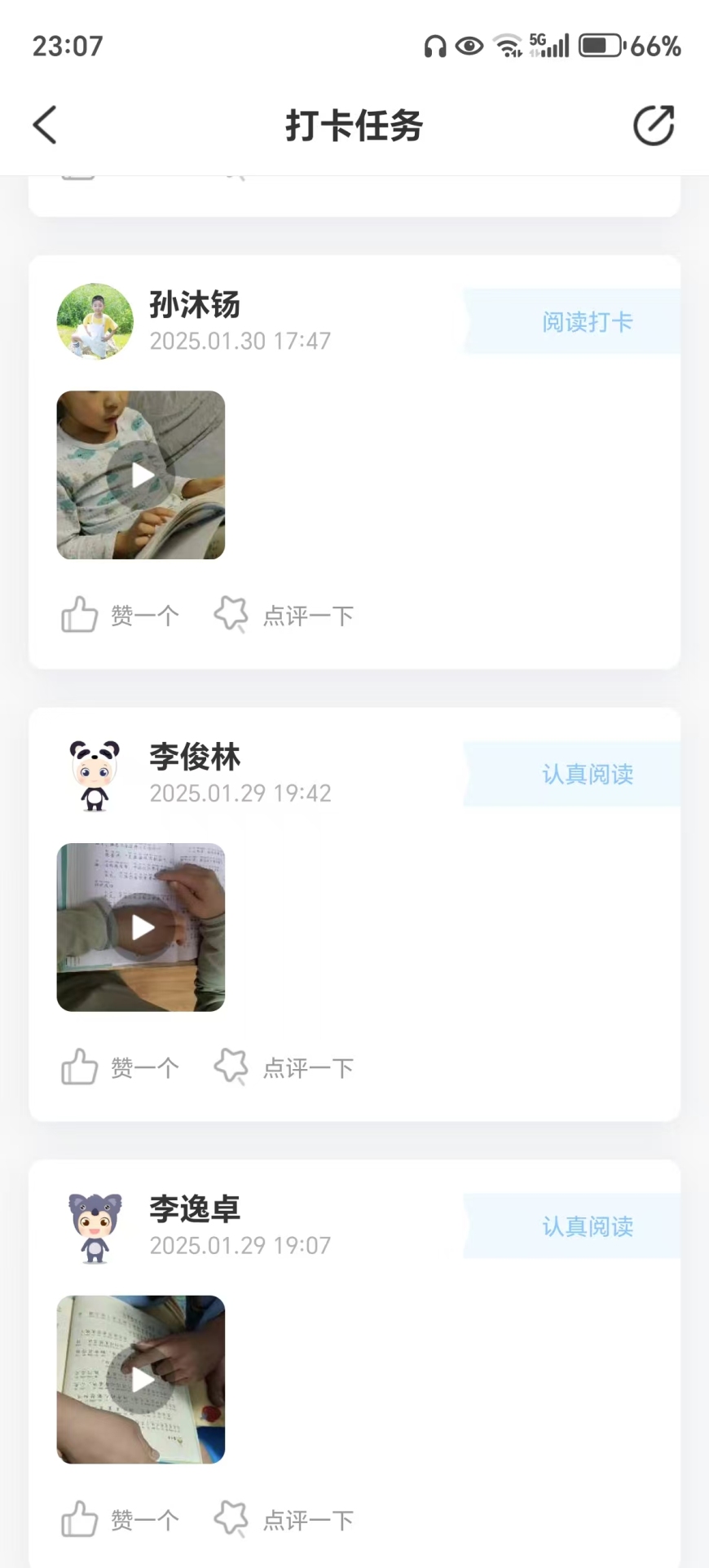Viewport: 709px width, 1568px height.
Task: Comment on 孙沐钖's check-in with 点评一下
Action: [x=284, y=615]
